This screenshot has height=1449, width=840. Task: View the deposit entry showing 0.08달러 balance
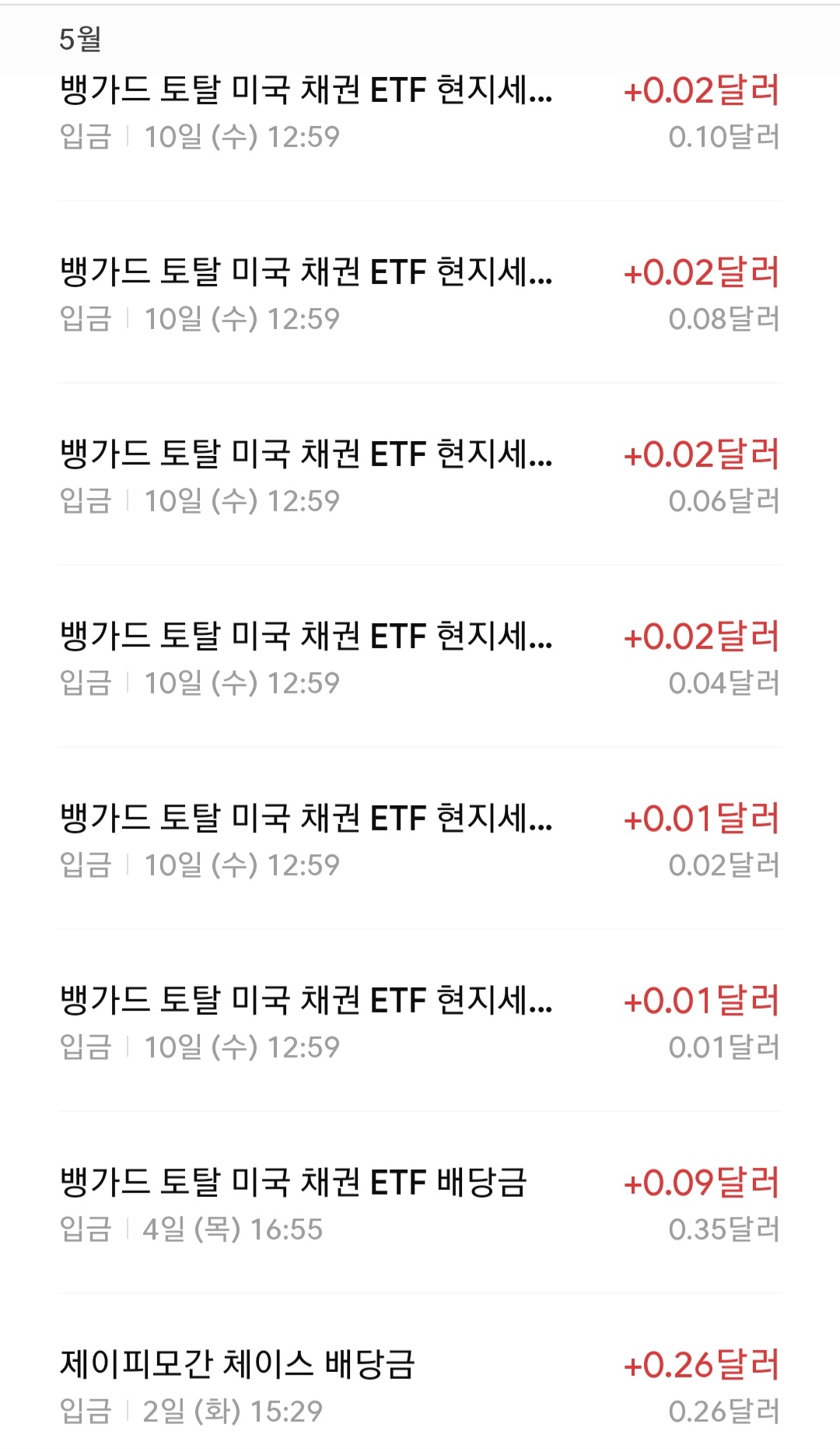[x=420, y=294]
